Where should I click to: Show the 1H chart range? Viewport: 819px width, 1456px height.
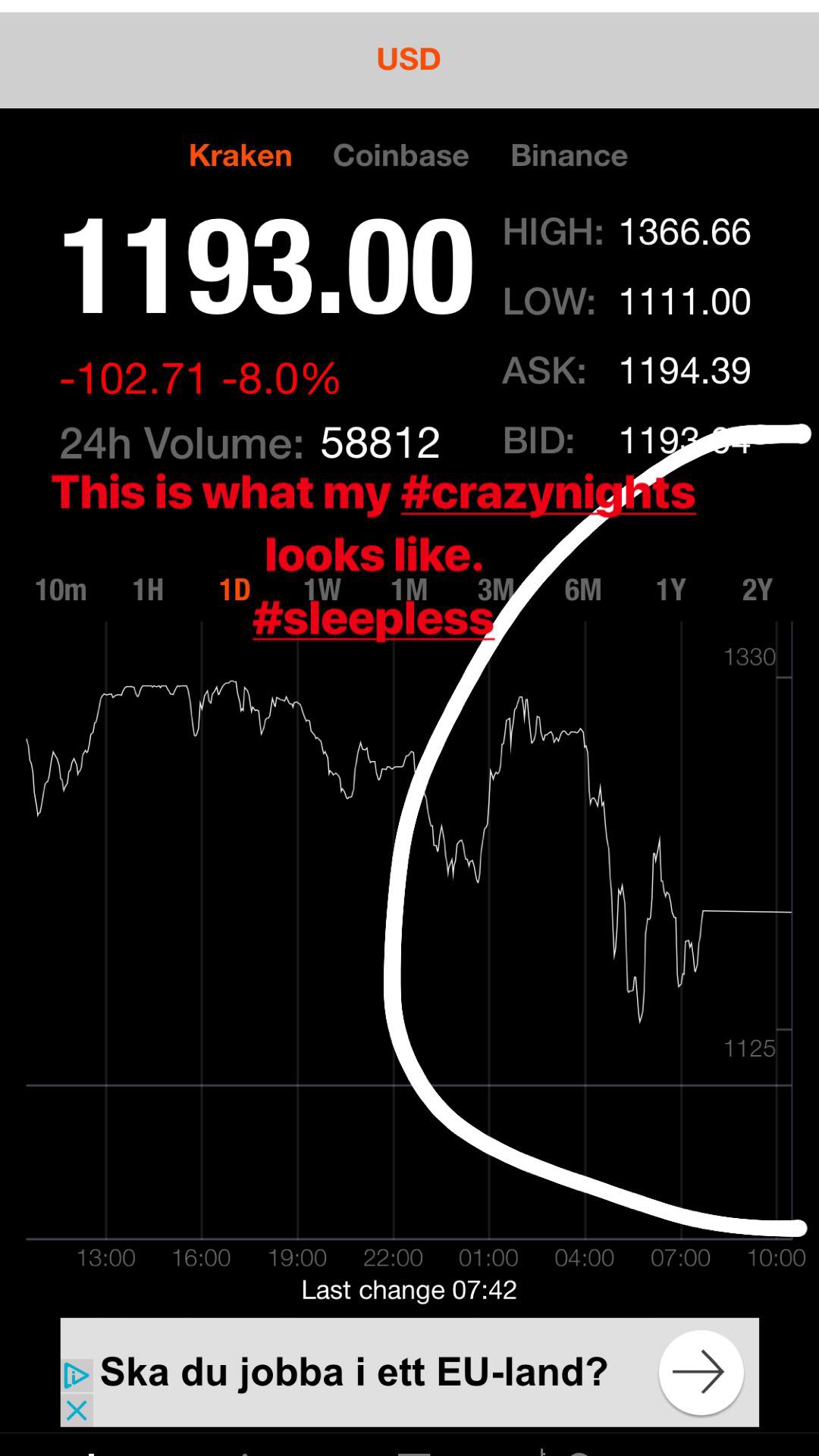(148, 590)
